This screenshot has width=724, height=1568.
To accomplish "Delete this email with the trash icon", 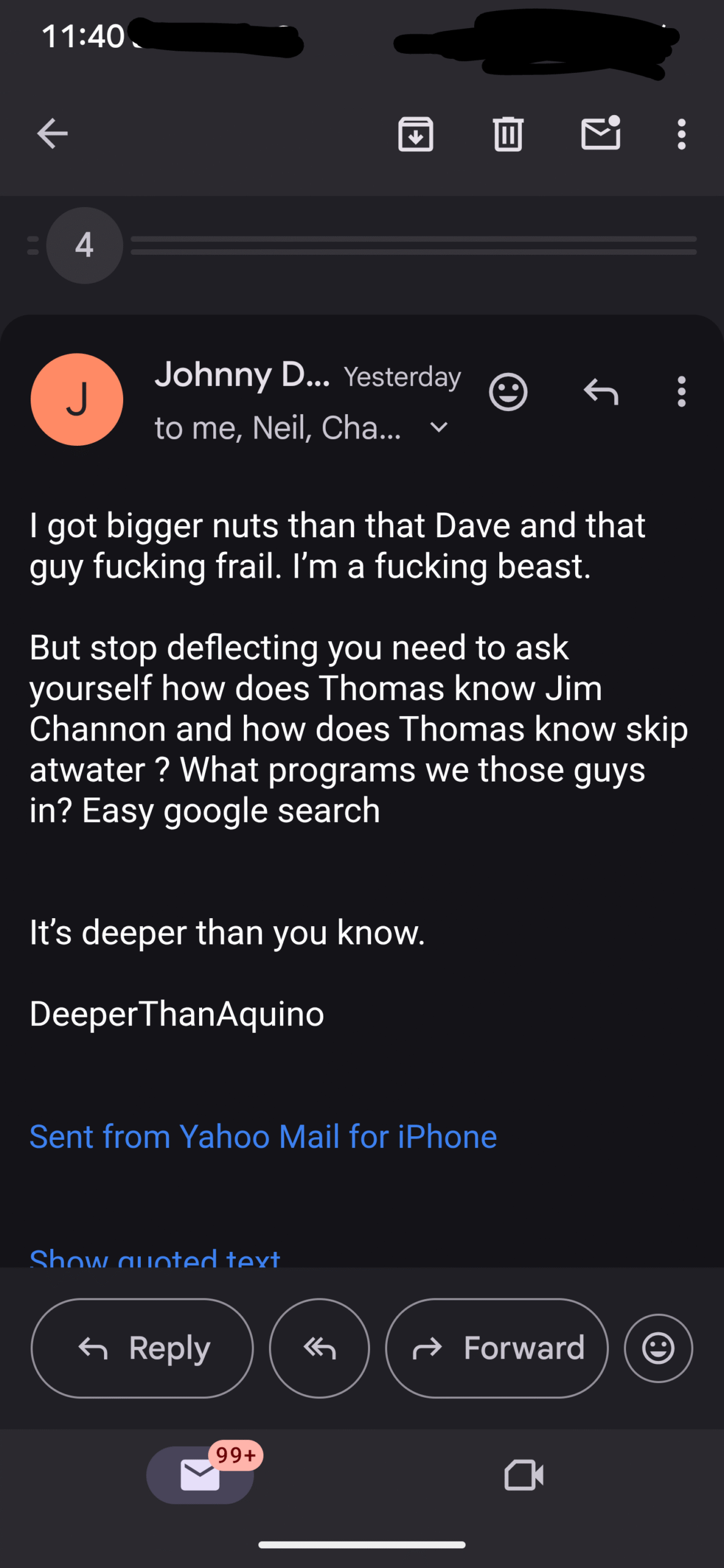I will (x=508, y=134).
